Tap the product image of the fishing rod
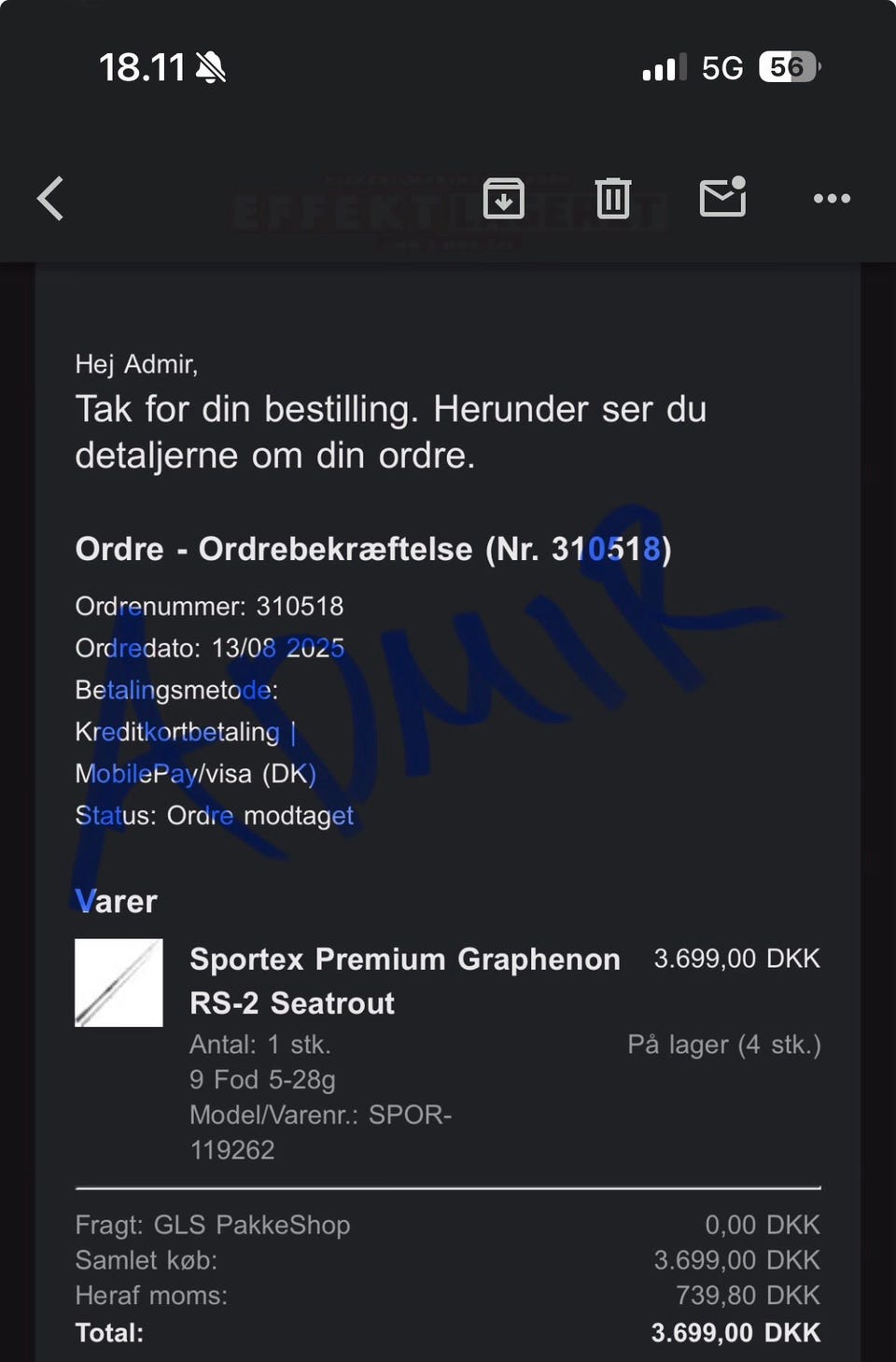Viewport: 896px width, 1362px height. pos(119,981)
